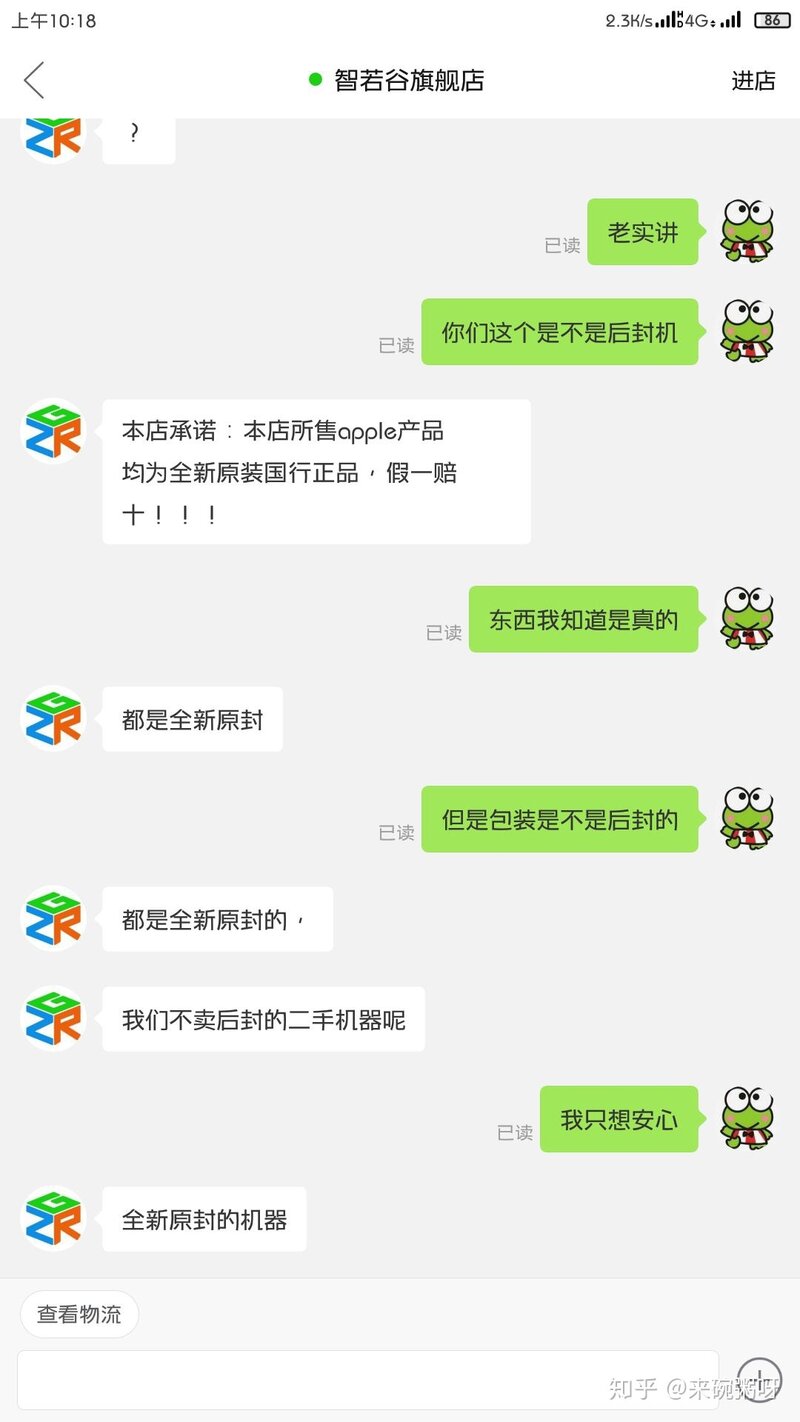This screenshot has height=1422, width=800.
Task: Go back using the top-left arrow
Action: click(x=35, y=80)
